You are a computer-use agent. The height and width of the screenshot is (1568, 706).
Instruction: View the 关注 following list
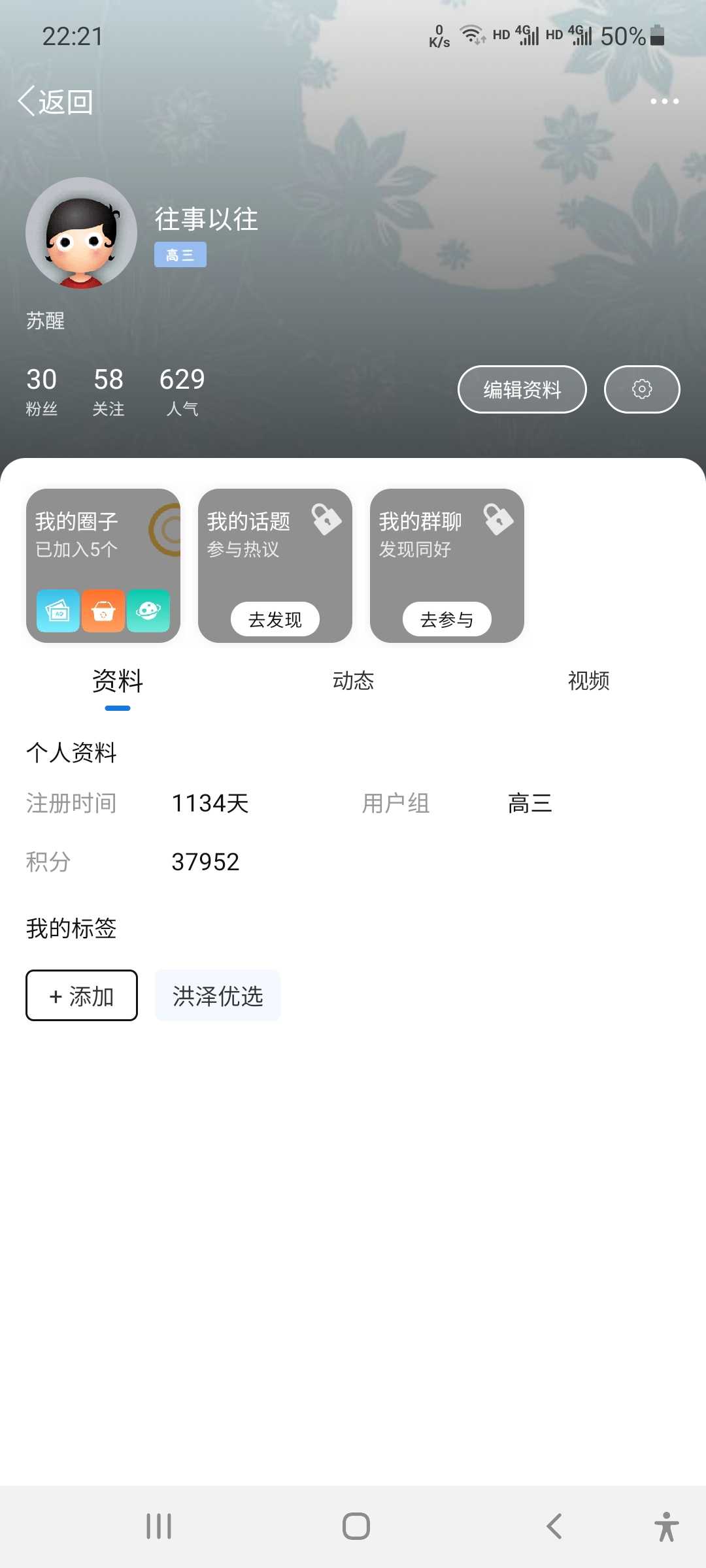coord(109,391)
